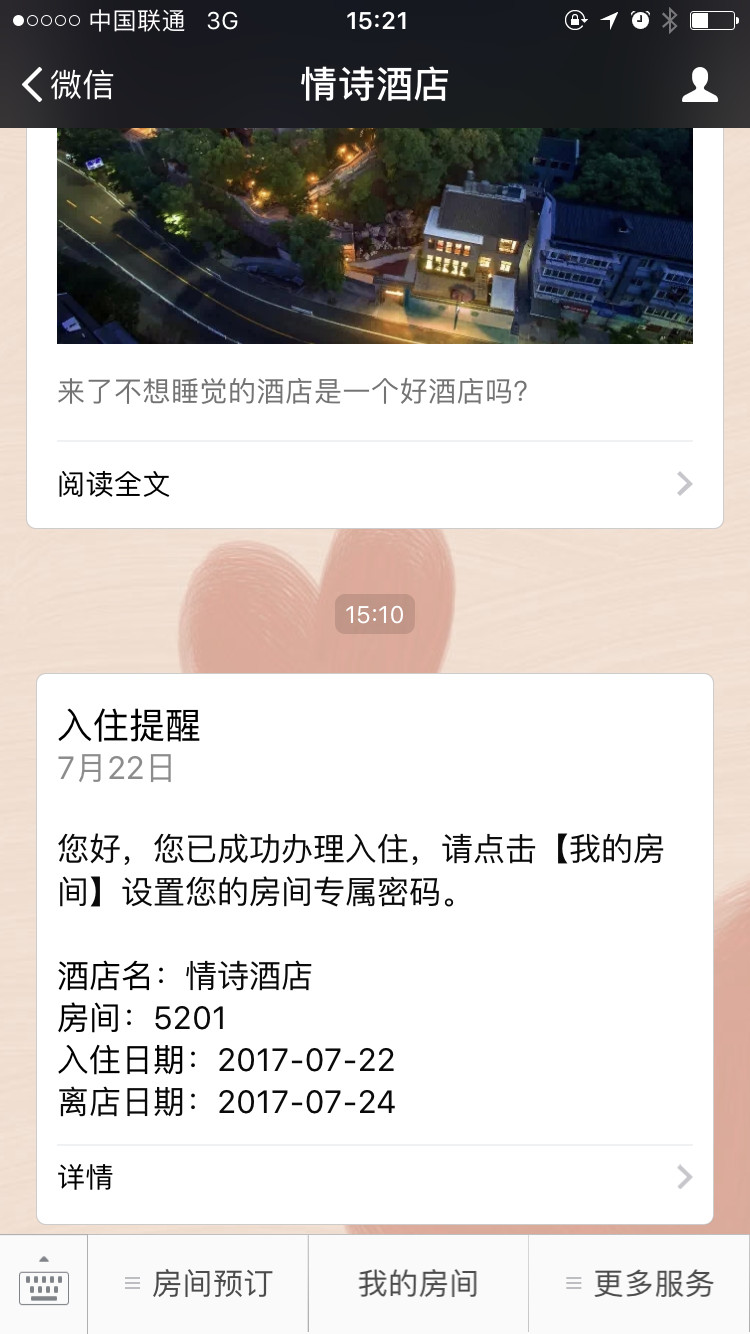
Task: Select 我的房间
Action: (x=418, y=1284)
